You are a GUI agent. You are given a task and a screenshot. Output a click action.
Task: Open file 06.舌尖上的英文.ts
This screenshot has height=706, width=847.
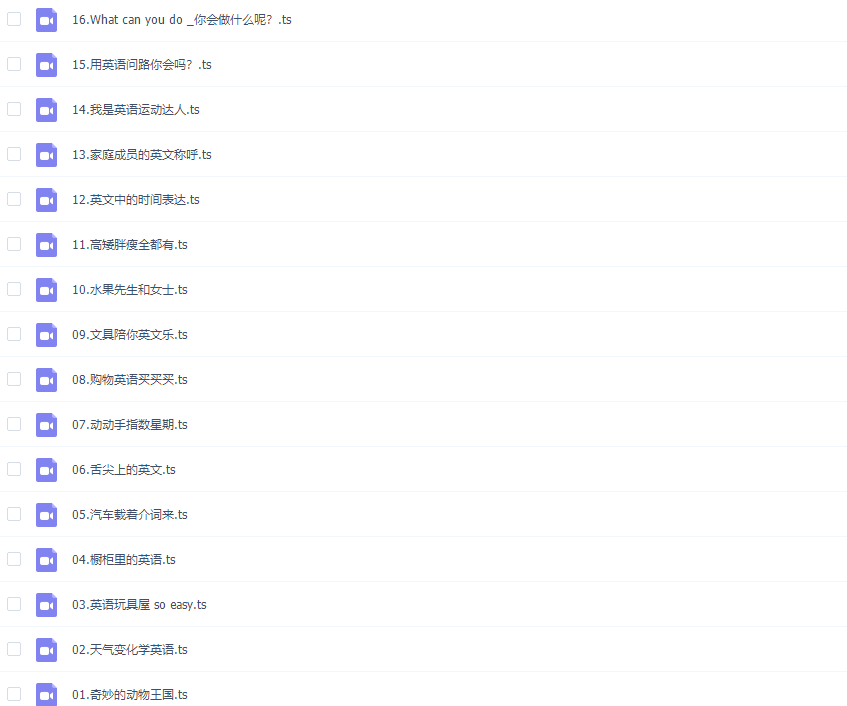124,469
